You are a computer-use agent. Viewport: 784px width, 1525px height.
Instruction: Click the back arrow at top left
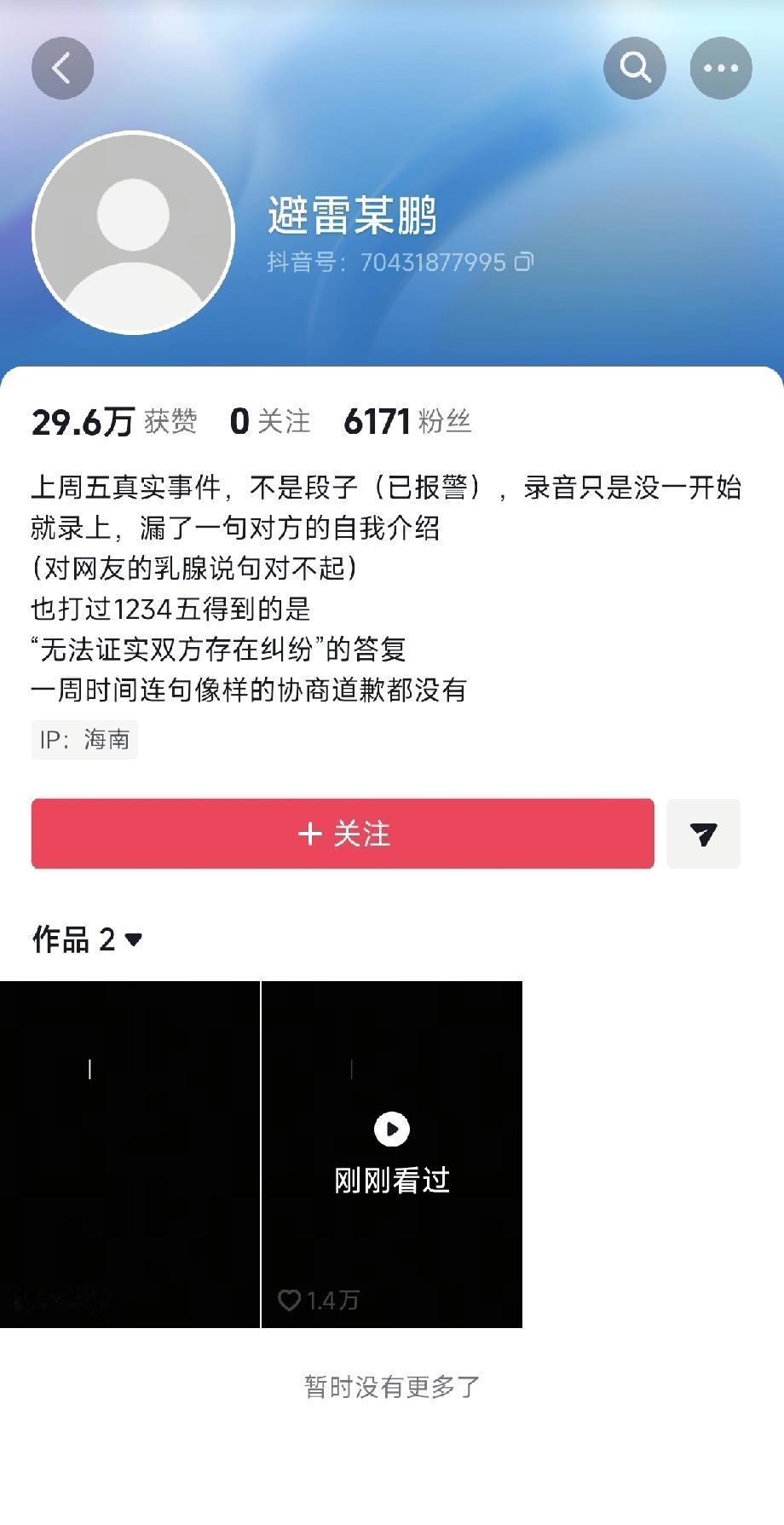[62, 67]
